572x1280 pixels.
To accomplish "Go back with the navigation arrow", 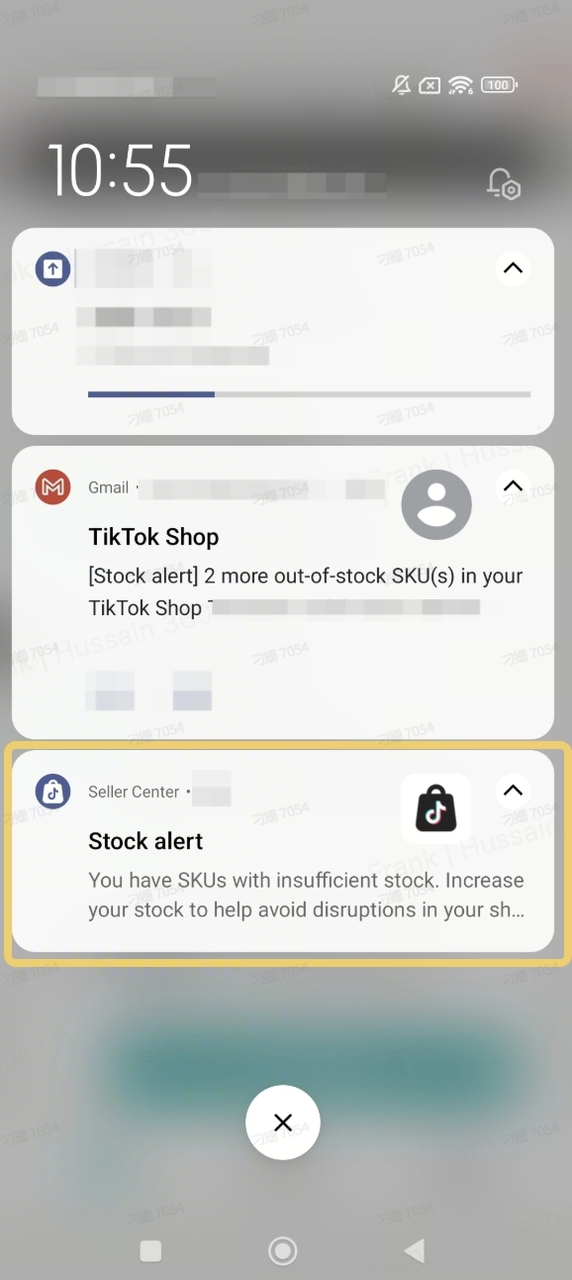I will coord(413,1250).
